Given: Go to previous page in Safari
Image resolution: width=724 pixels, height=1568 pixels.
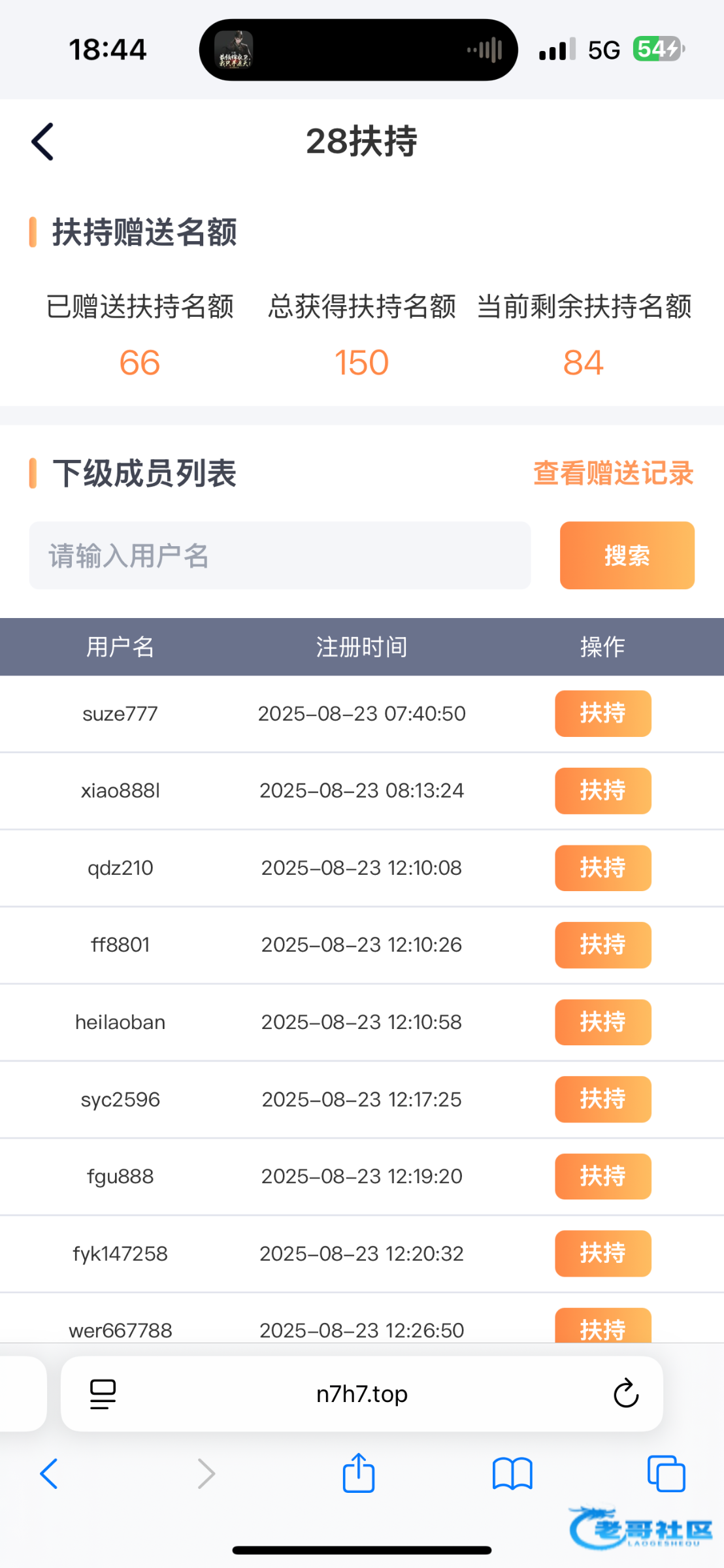Looking at the screenshot, I should pyautogui.click(x=50, y=1474).
